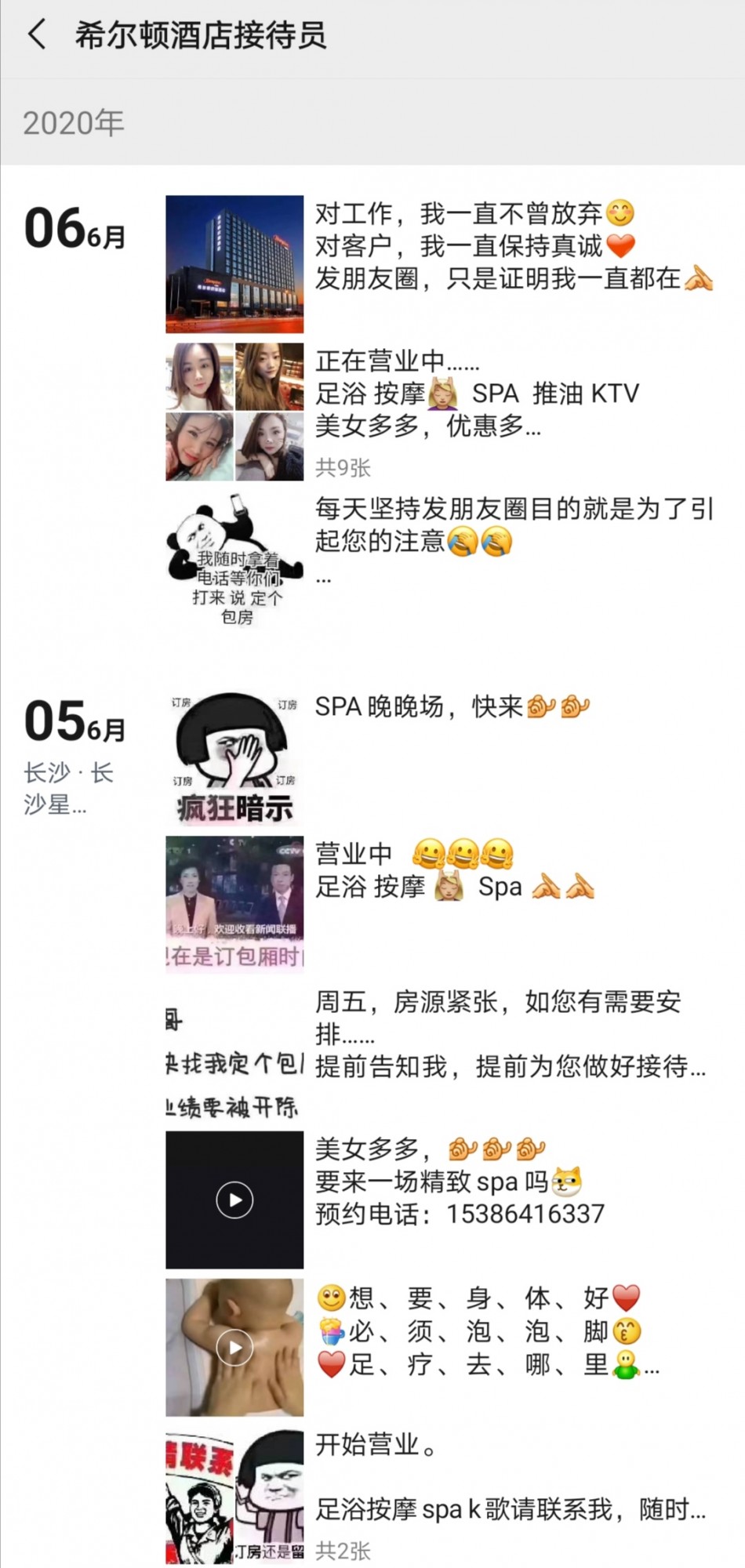The image size is (745, 1568).
Task: Open the 正在营业中 post with 9 photos
Action: (234, 412)
